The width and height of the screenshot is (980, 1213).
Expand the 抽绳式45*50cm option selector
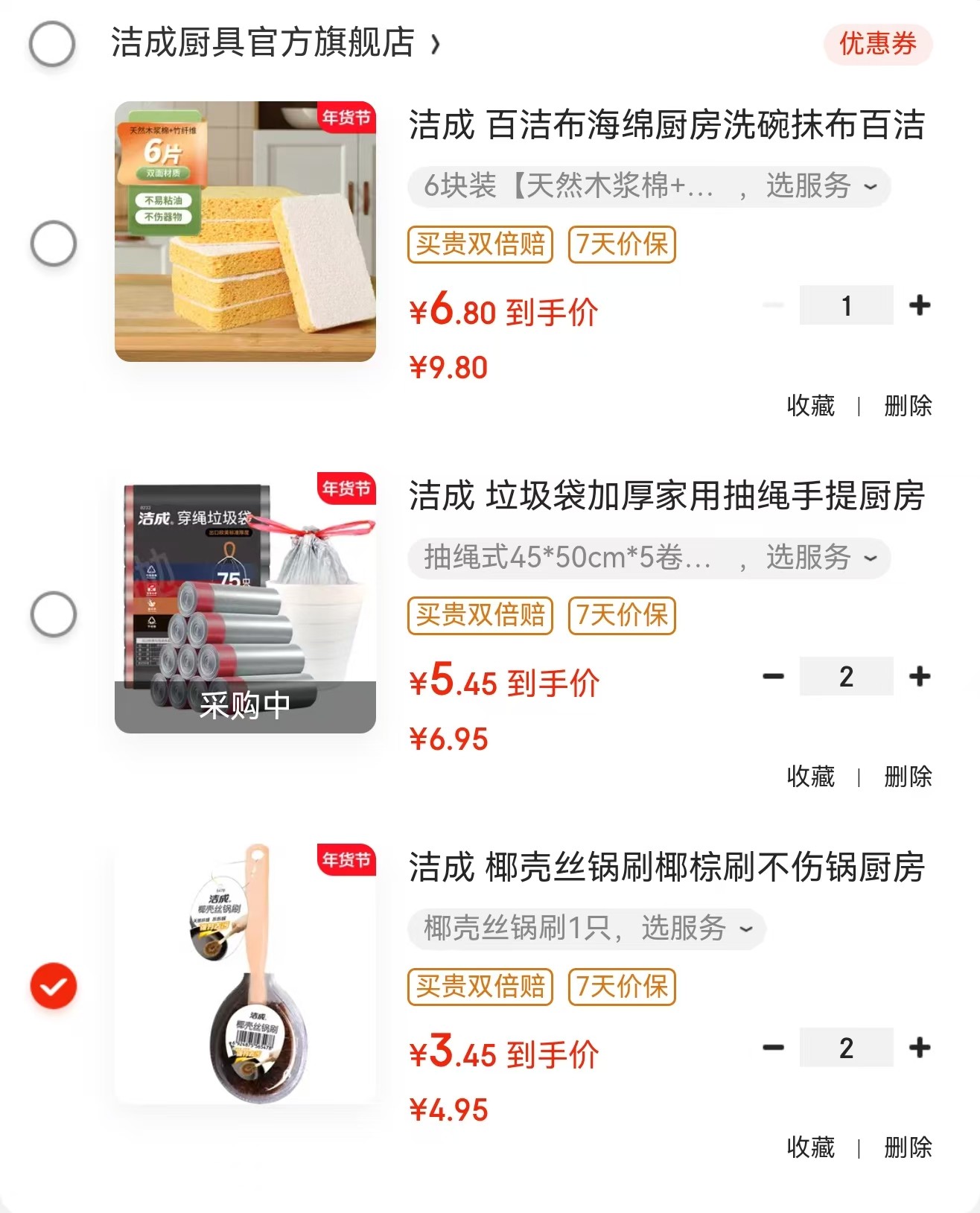(648, 558)
